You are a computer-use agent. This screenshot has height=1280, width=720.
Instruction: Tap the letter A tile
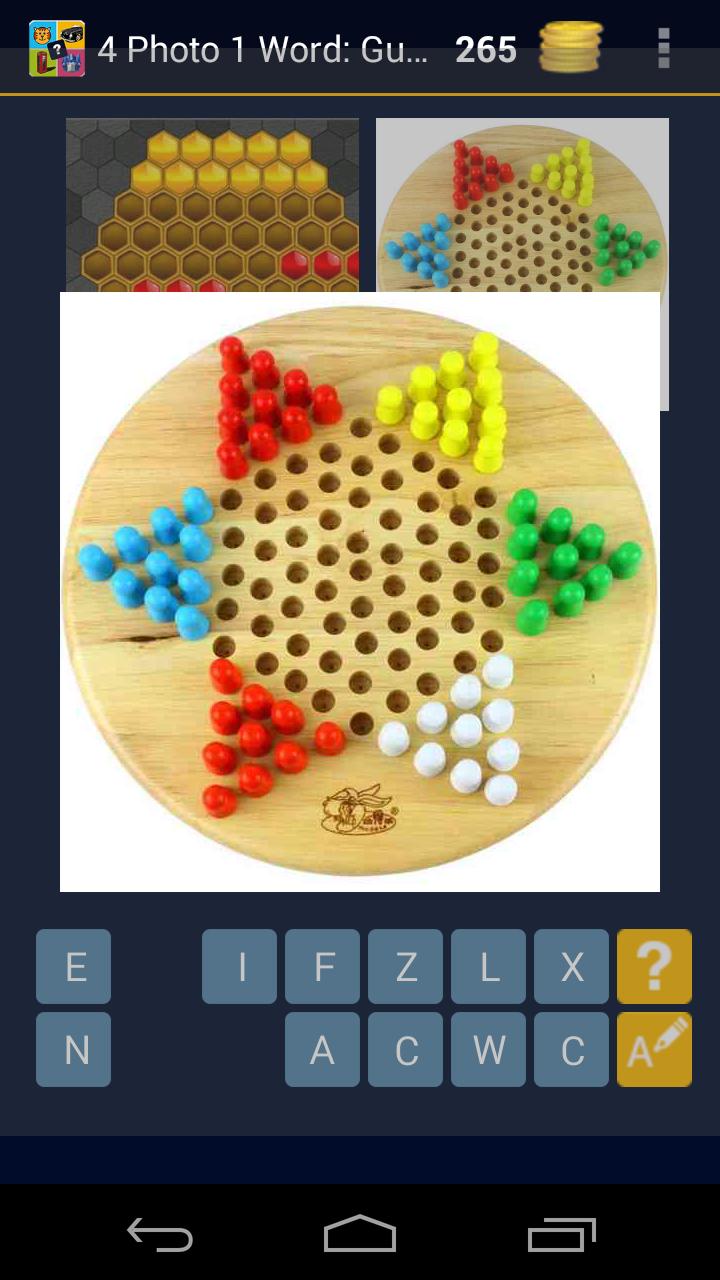coord(322,1050)
